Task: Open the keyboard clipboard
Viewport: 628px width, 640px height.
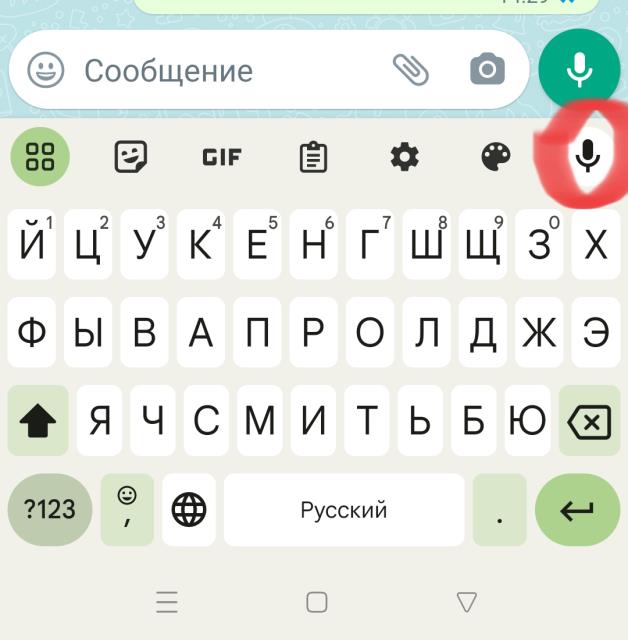Action: click(x=314, y=157)
